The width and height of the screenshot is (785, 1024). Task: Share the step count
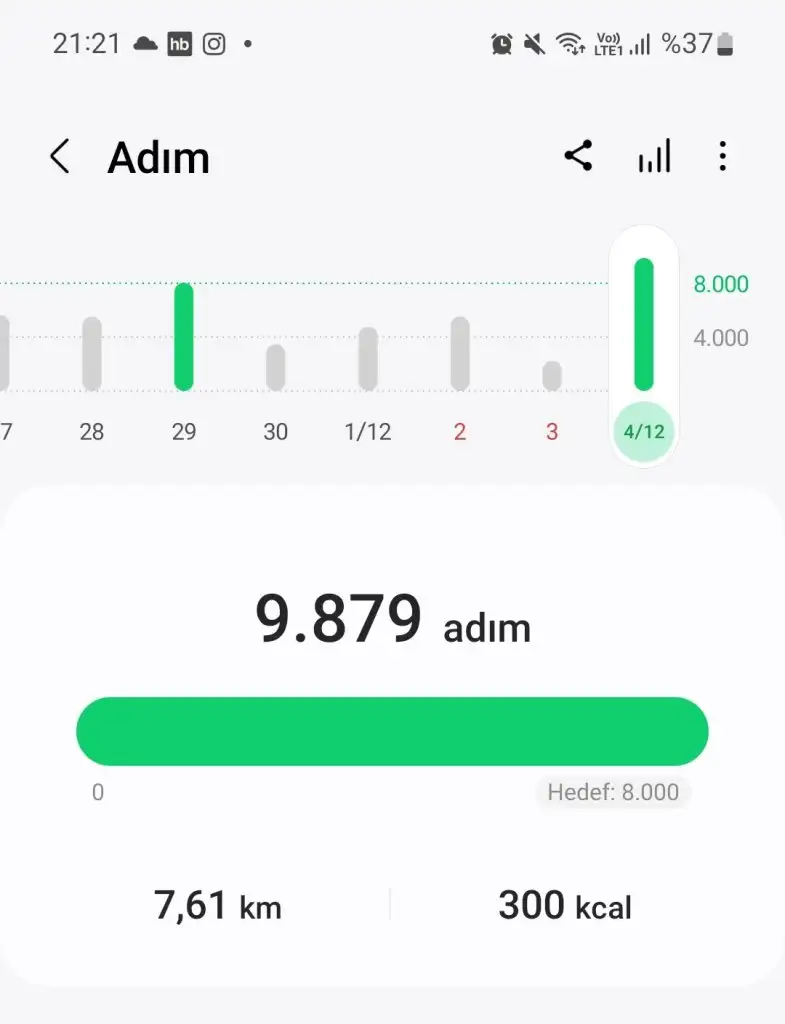578,156
